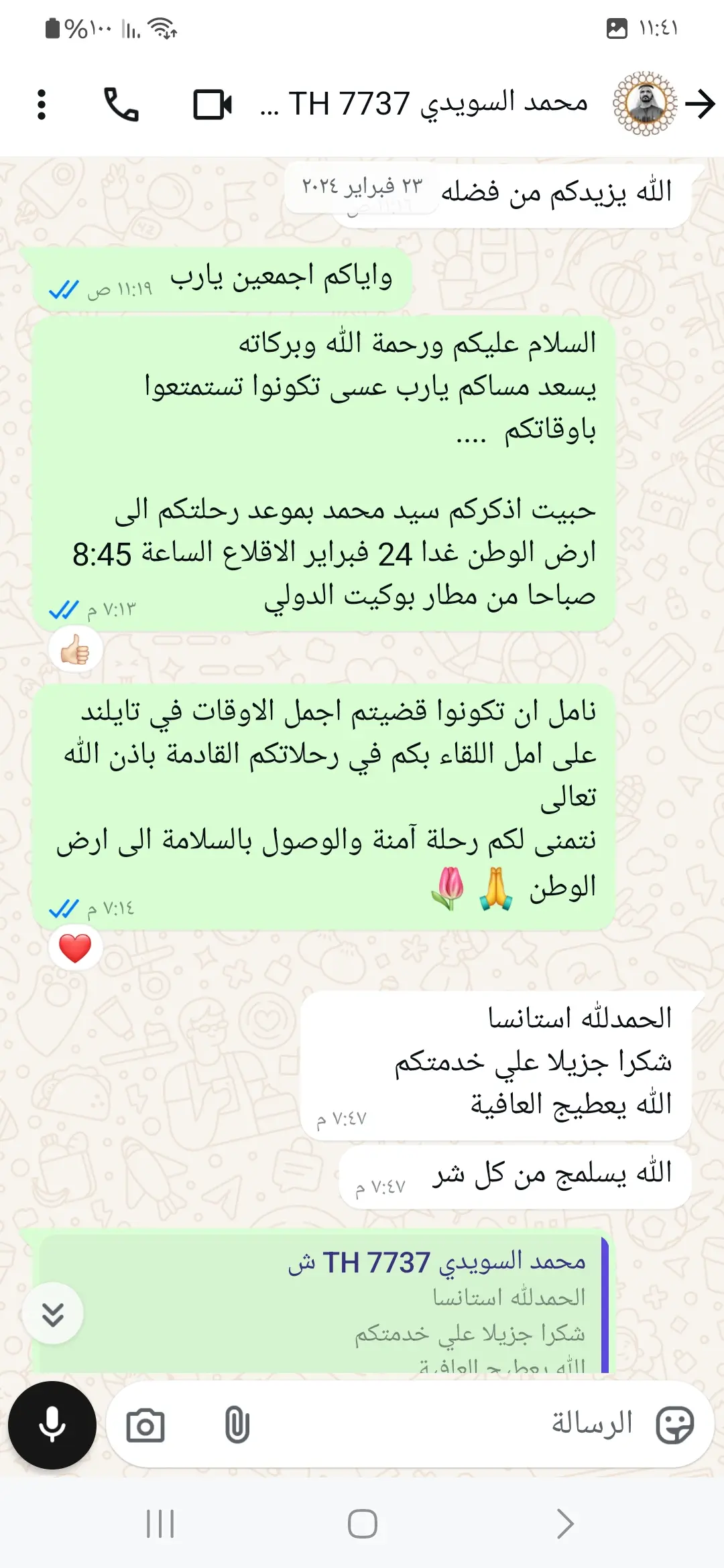Go back using the header arrow
This screenshot has height=1568, width=724.
click(x=701, y=105)
